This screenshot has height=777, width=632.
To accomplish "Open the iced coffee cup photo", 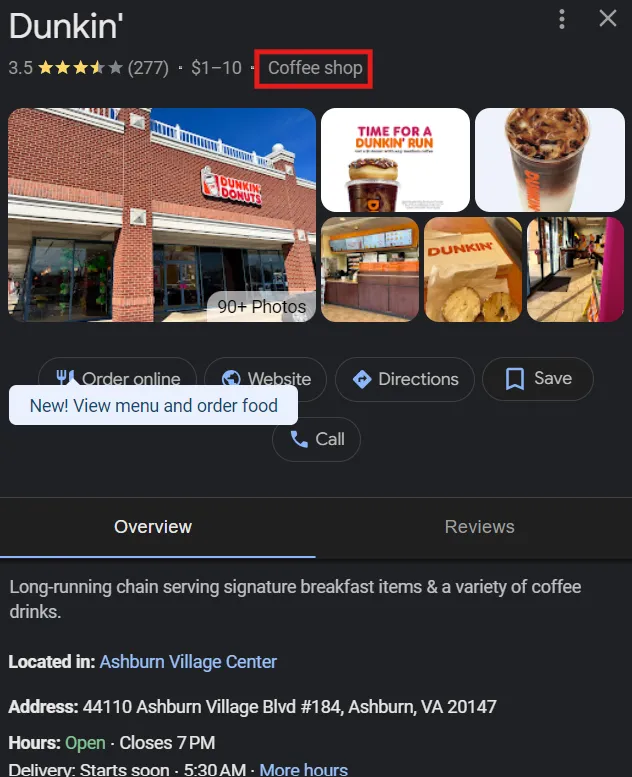I will coord(549,160).
